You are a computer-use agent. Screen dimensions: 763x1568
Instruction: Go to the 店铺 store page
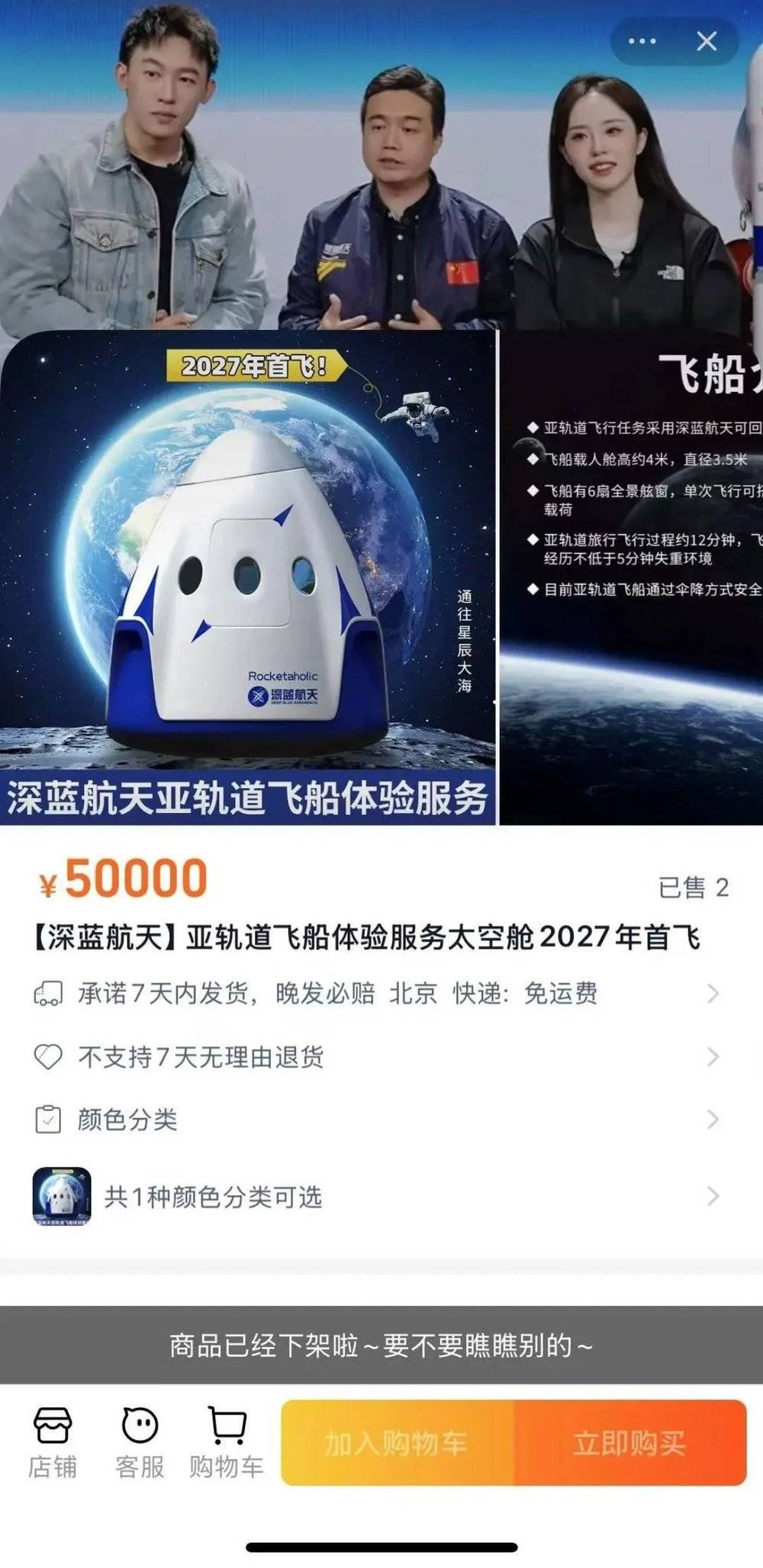(x=52, y=1443)
